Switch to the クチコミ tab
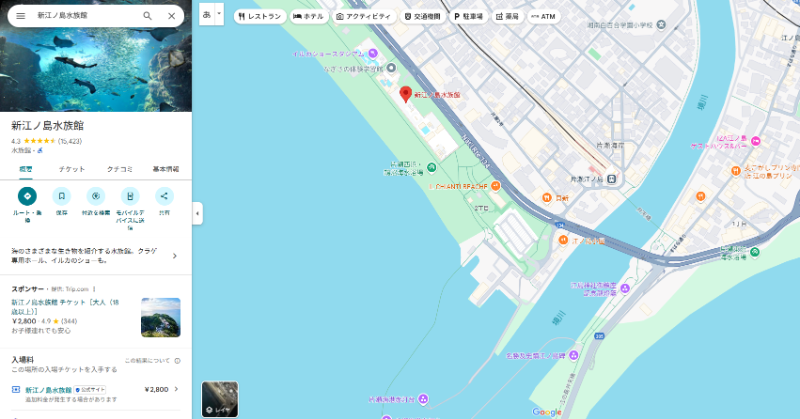The image size is (800, 419). point(120,169)
